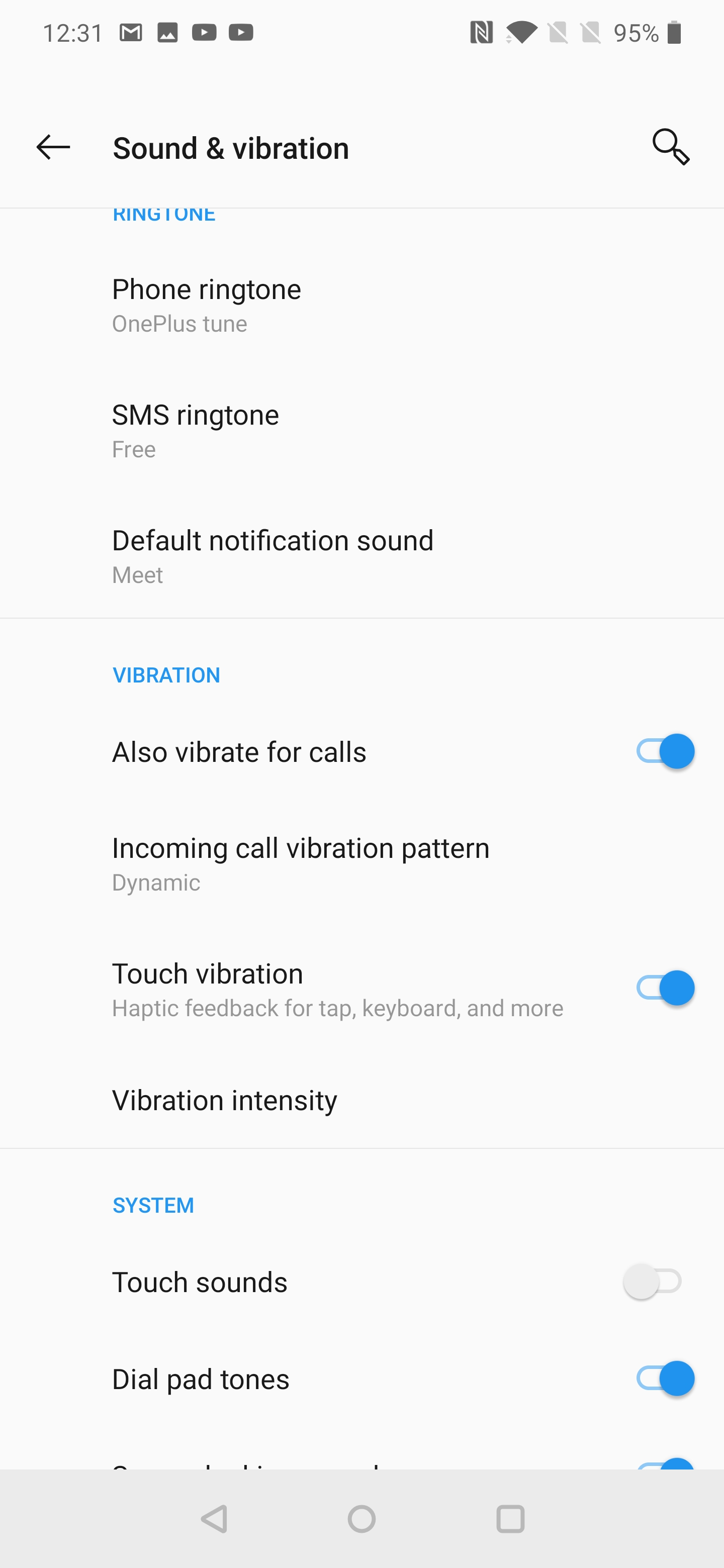This screenshot has width=724, height=1568.
Task: Turn off Touch vibration
Action: pyautogui.click(x=665, y=988)
